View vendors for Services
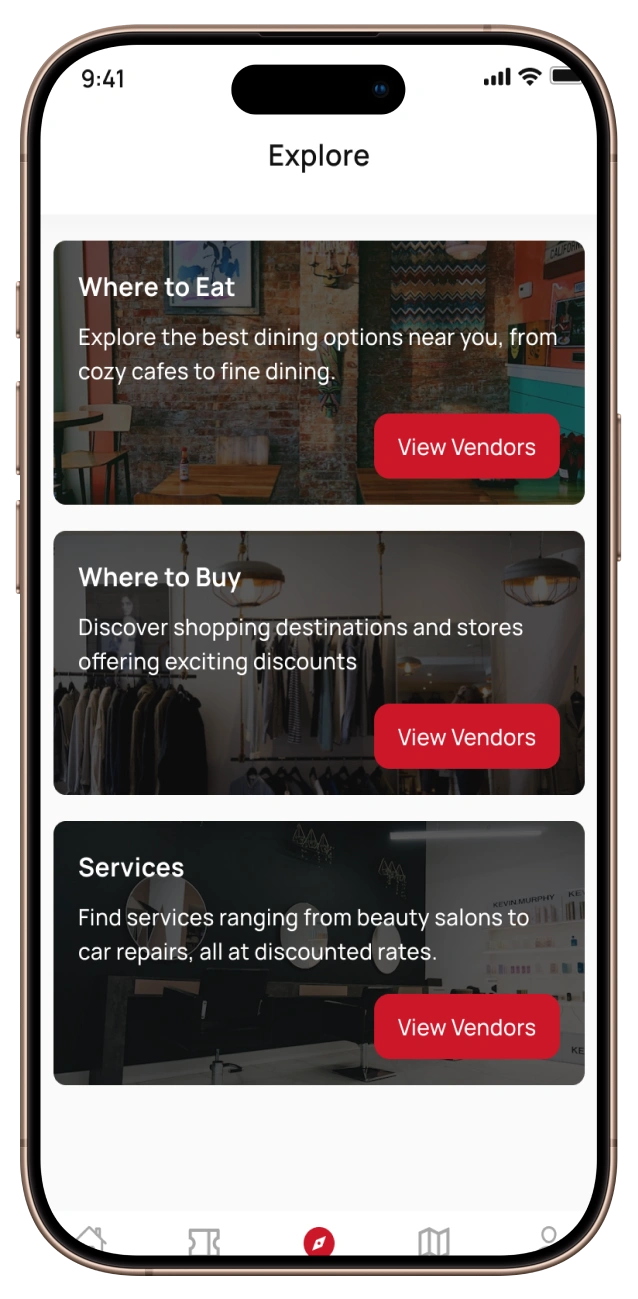This screenshot has width=638, height=1299. (x=466, y=1027)
